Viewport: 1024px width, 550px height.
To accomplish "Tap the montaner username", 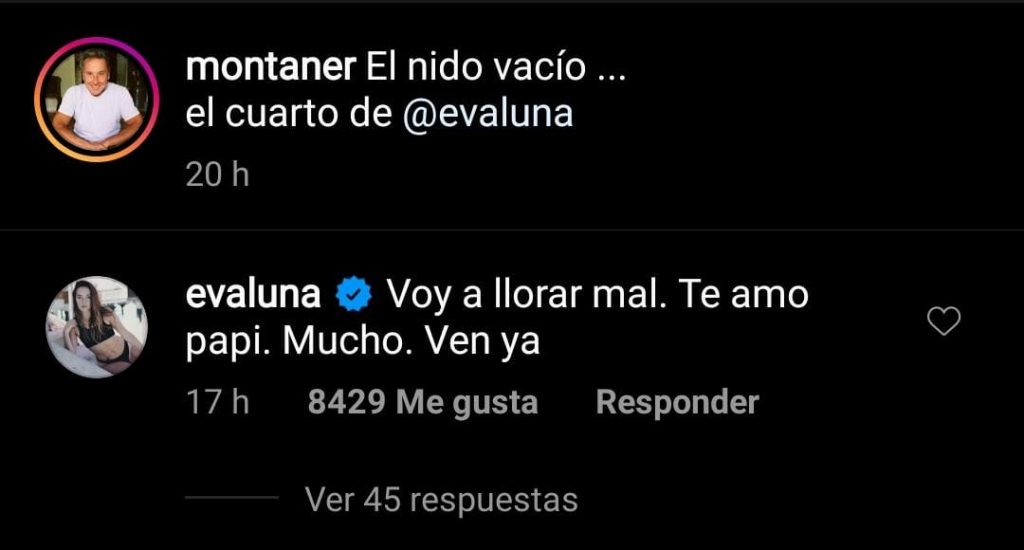I will point(271,67).
